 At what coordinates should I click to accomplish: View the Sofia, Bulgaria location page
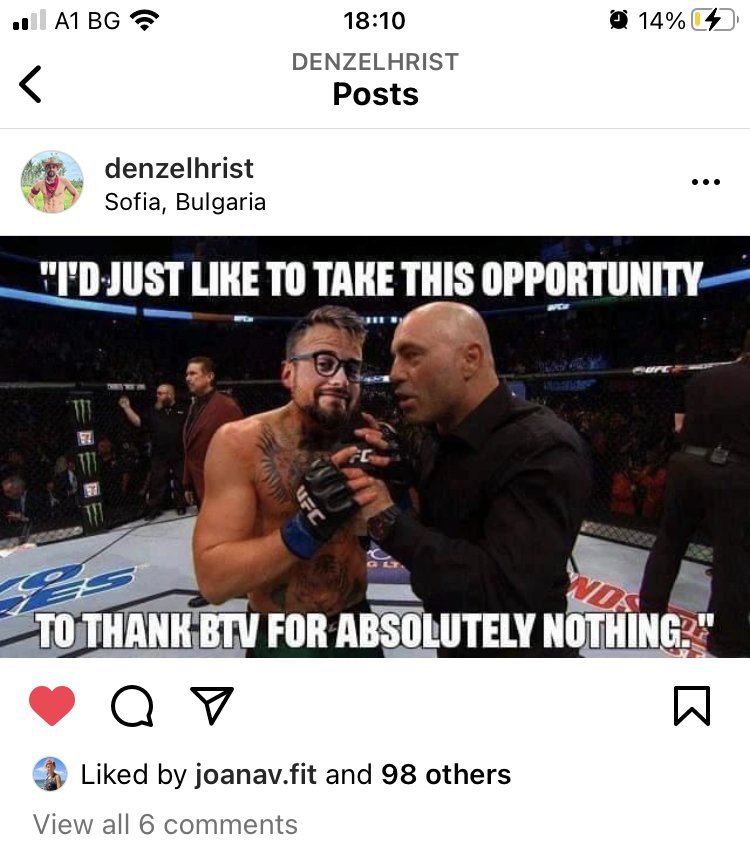pos(185,202)
